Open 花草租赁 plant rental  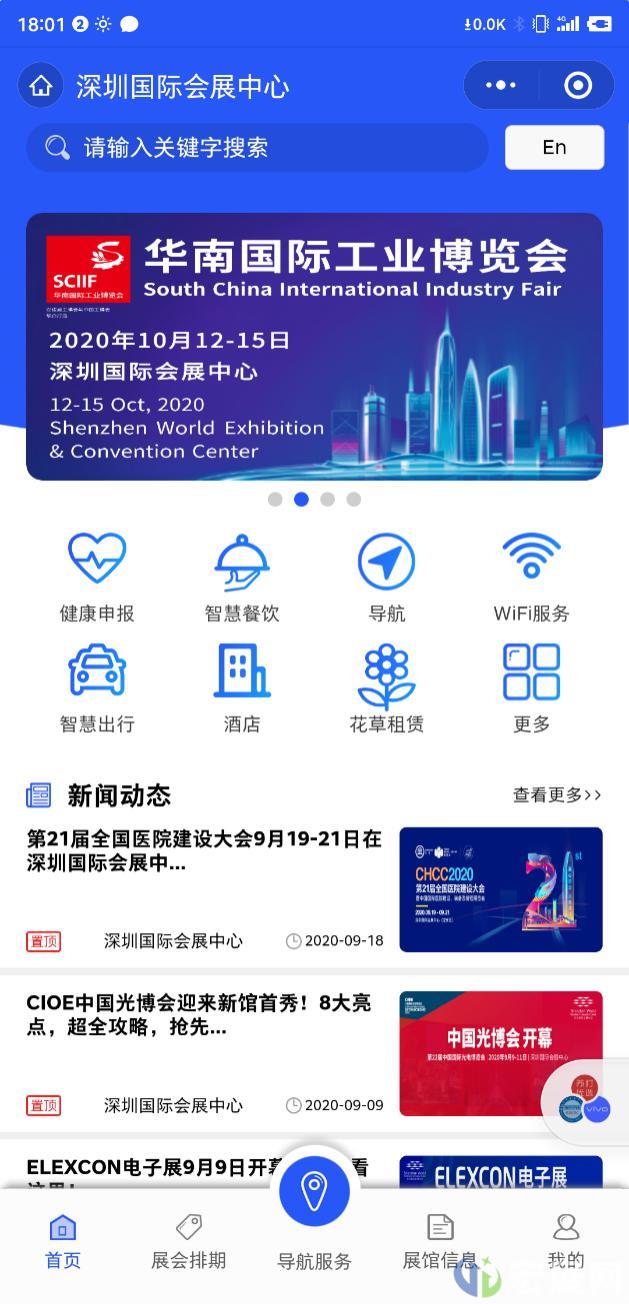(387, 688)
